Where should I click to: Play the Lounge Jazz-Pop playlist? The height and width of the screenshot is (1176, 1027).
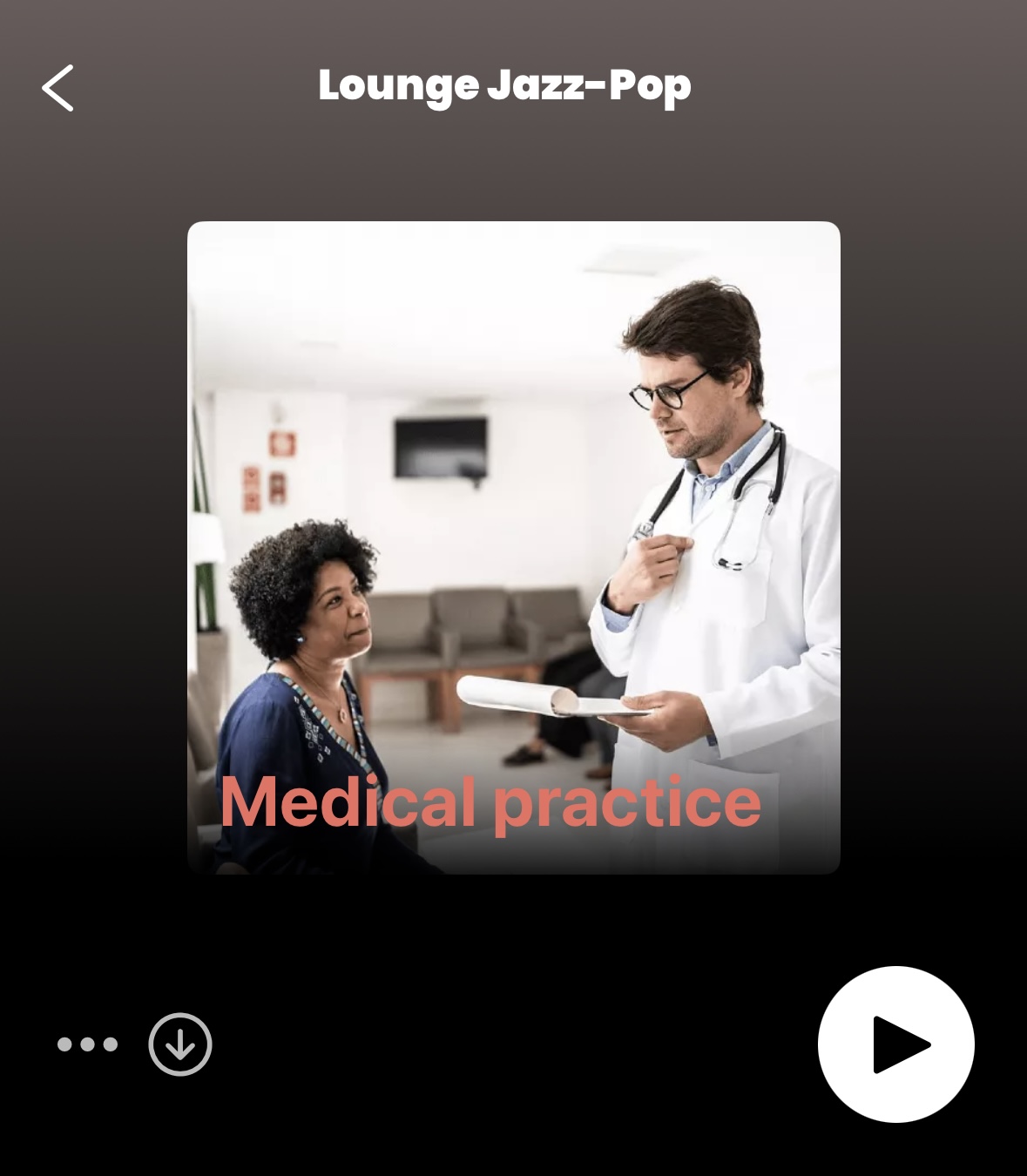coord(895,1044)
